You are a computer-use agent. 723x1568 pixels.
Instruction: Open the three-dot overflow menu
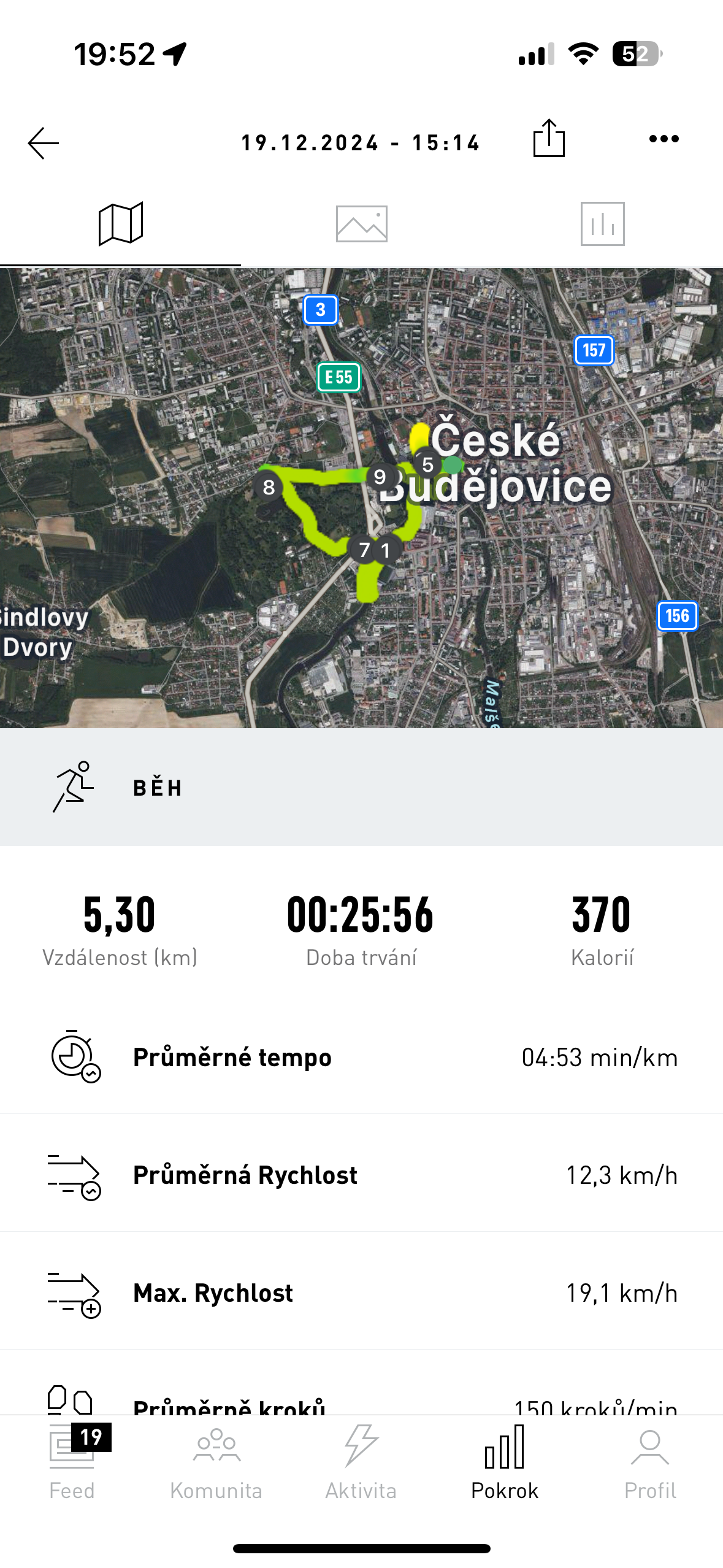664,139
